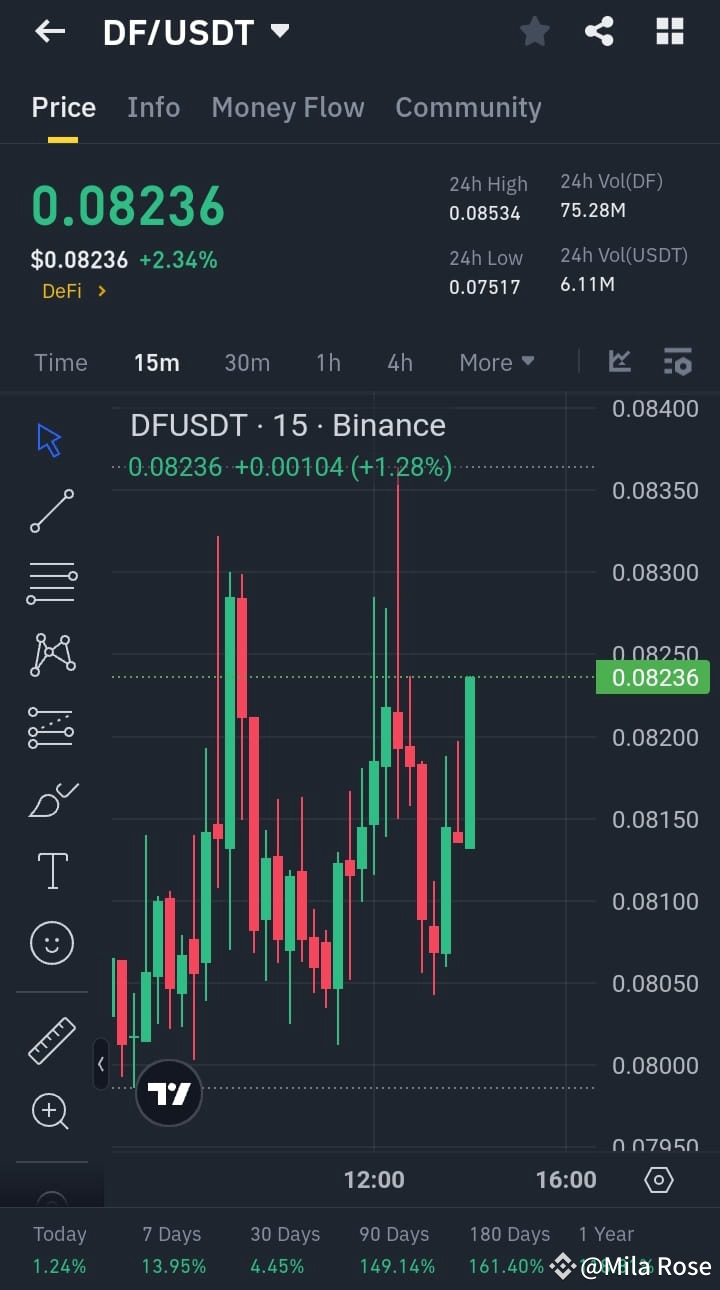Screen dimensions: 720x1290
Task: Switch to the Money Flow tab
Action: [288, 107]
